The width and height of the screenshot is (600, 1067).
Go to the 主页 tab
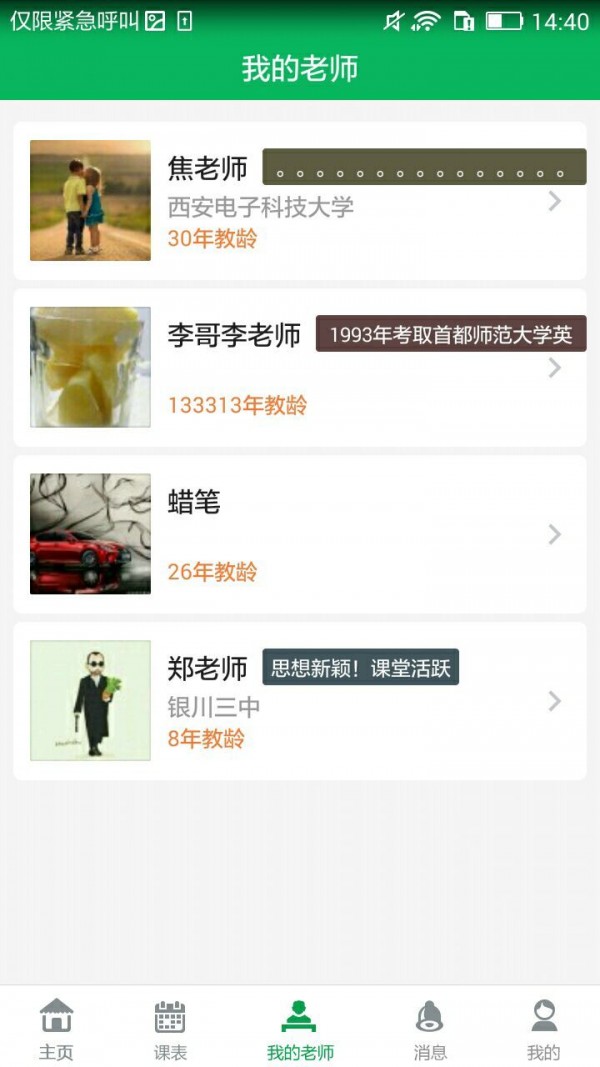click(56, 1028)
